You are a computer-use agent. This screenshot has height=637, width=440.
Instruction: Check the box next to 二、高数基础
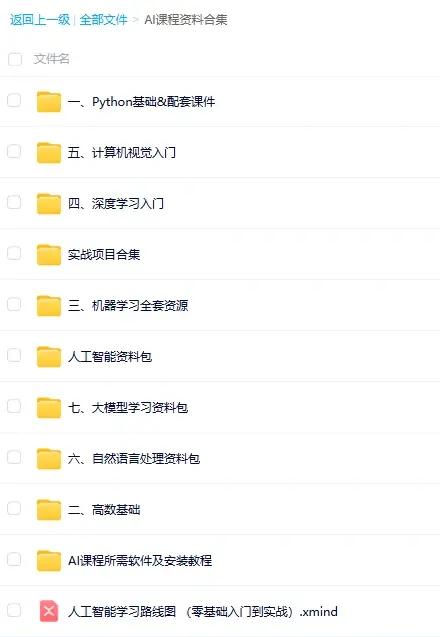click(x=14, y=508)
